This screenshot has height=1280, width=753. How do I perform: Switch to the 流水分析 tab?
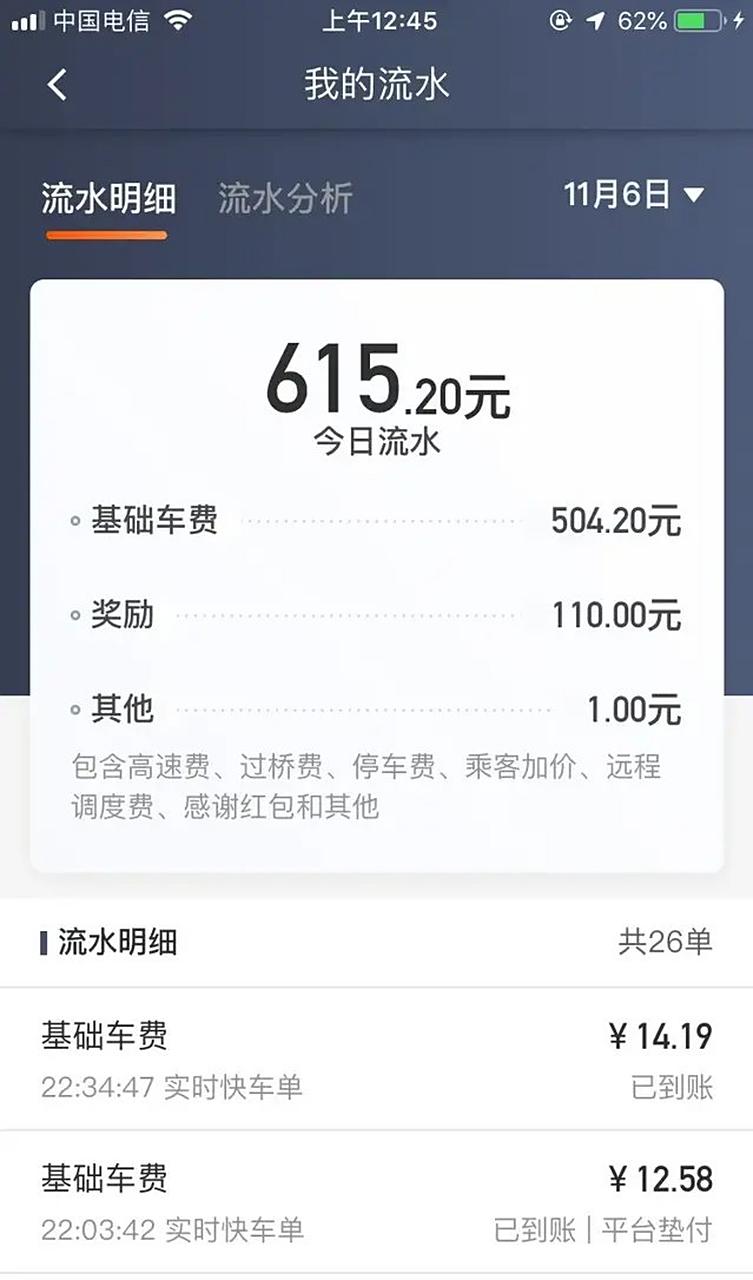tap(285, 197)
